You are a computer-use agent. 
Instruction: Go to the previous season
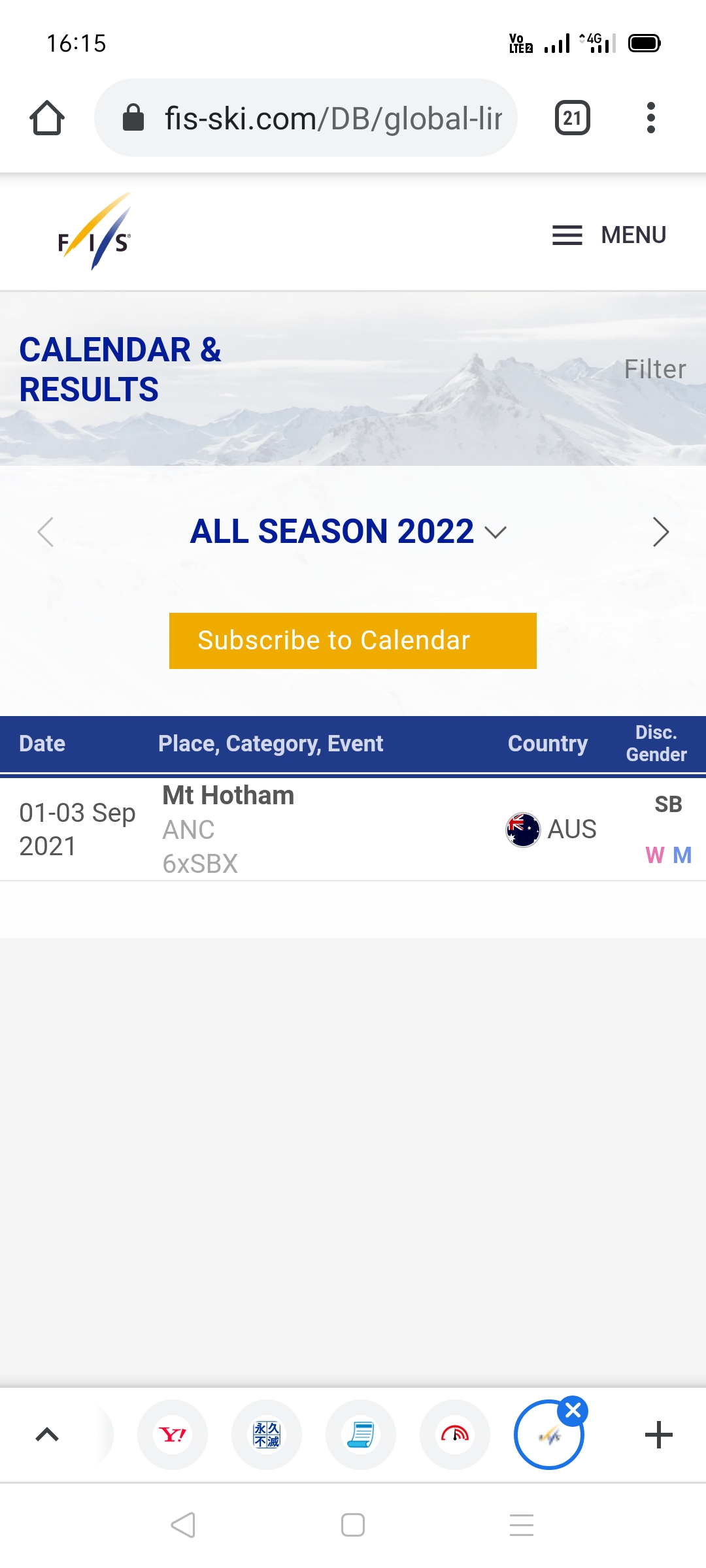click(45, 532)
